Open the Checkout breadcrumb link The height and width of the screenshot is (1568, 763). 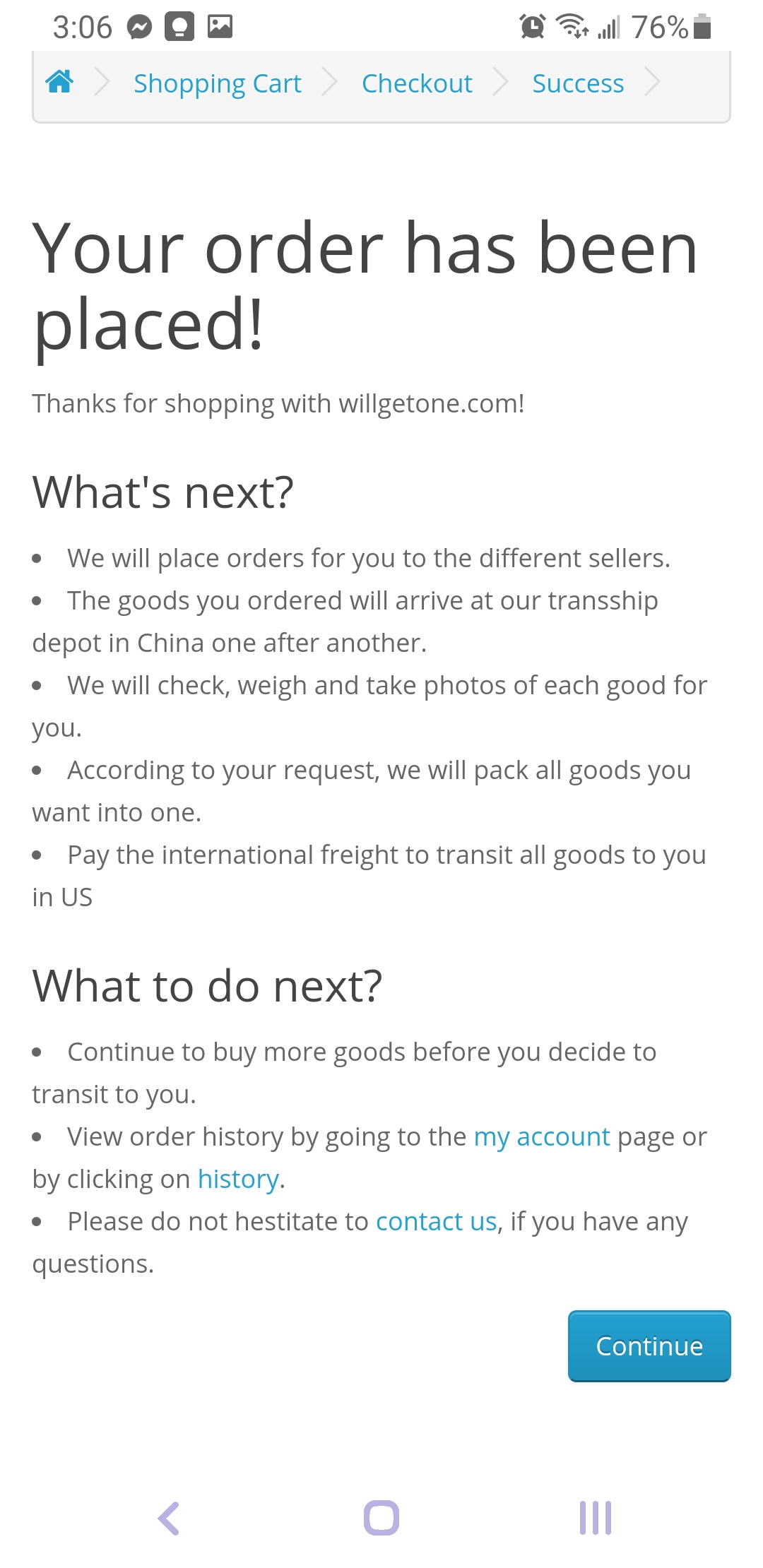(417, 83)
